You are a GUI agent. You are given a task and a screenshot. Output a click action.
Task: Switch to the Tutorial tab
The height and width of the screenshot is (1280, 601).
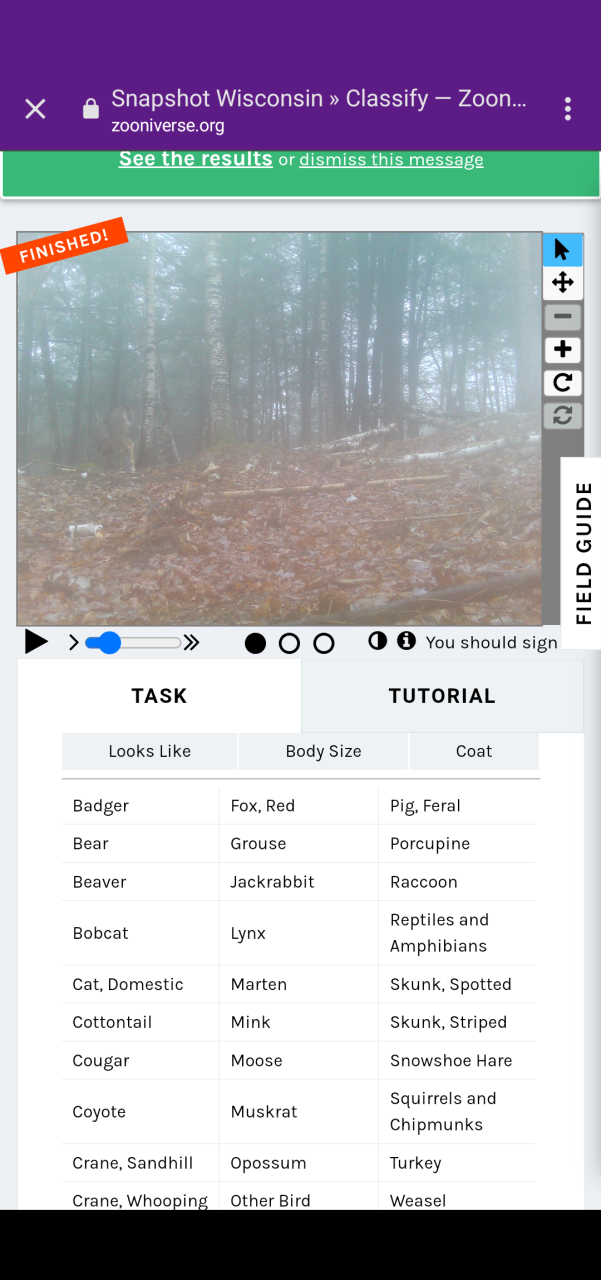coord(441,696)
